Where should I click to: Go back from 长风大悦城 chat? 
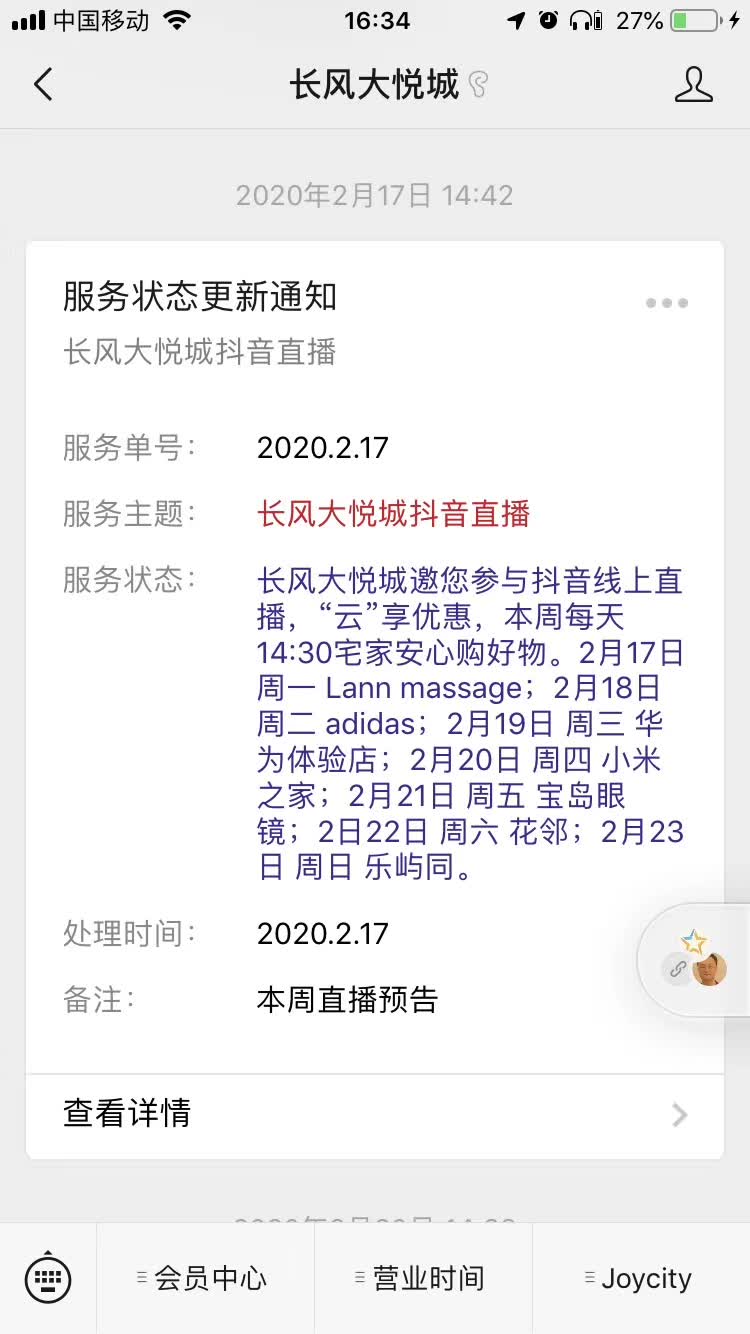click(43, 84)
